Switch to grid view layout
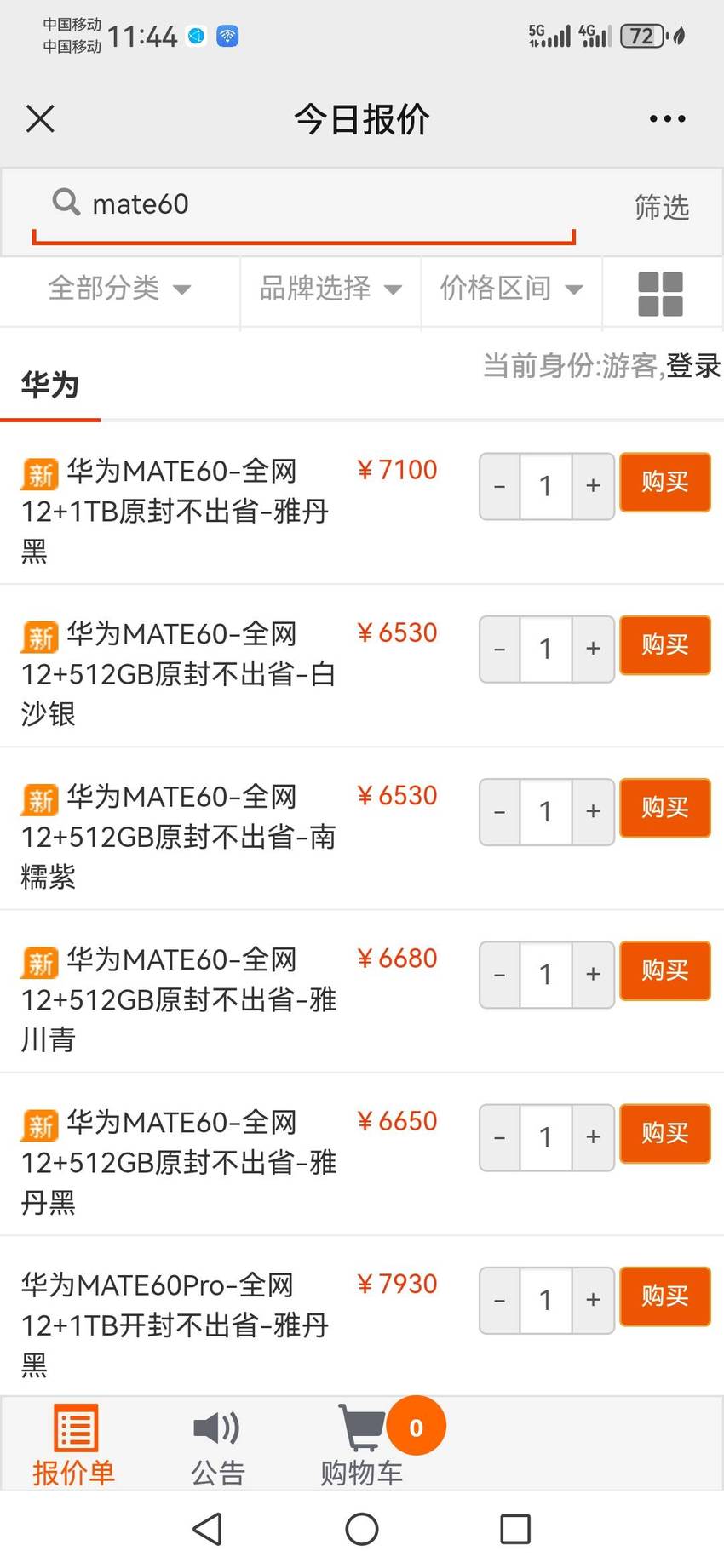 pyautogui.click(x=661, y=294)
